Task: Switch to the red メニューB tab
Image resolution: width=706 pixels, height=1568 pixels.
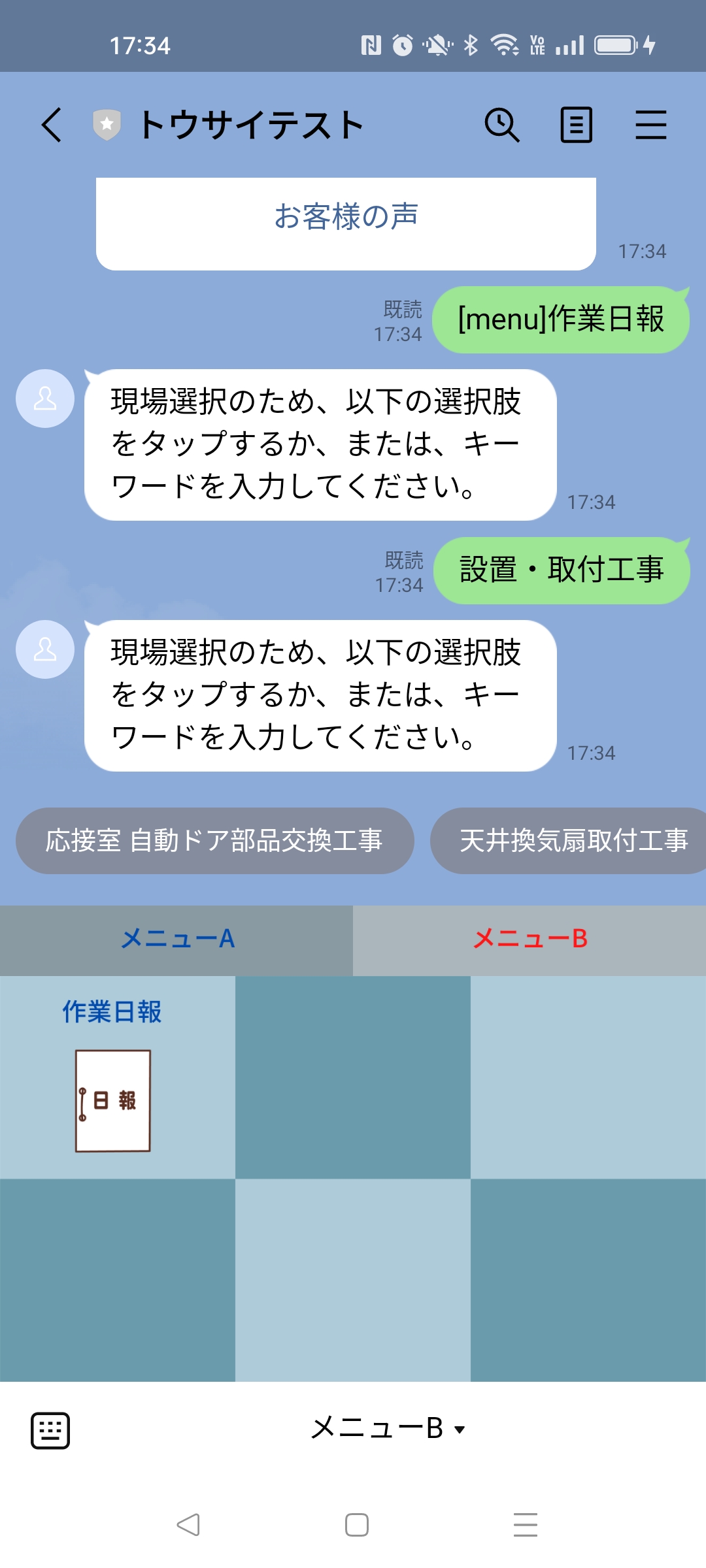Action: point(529,939)
